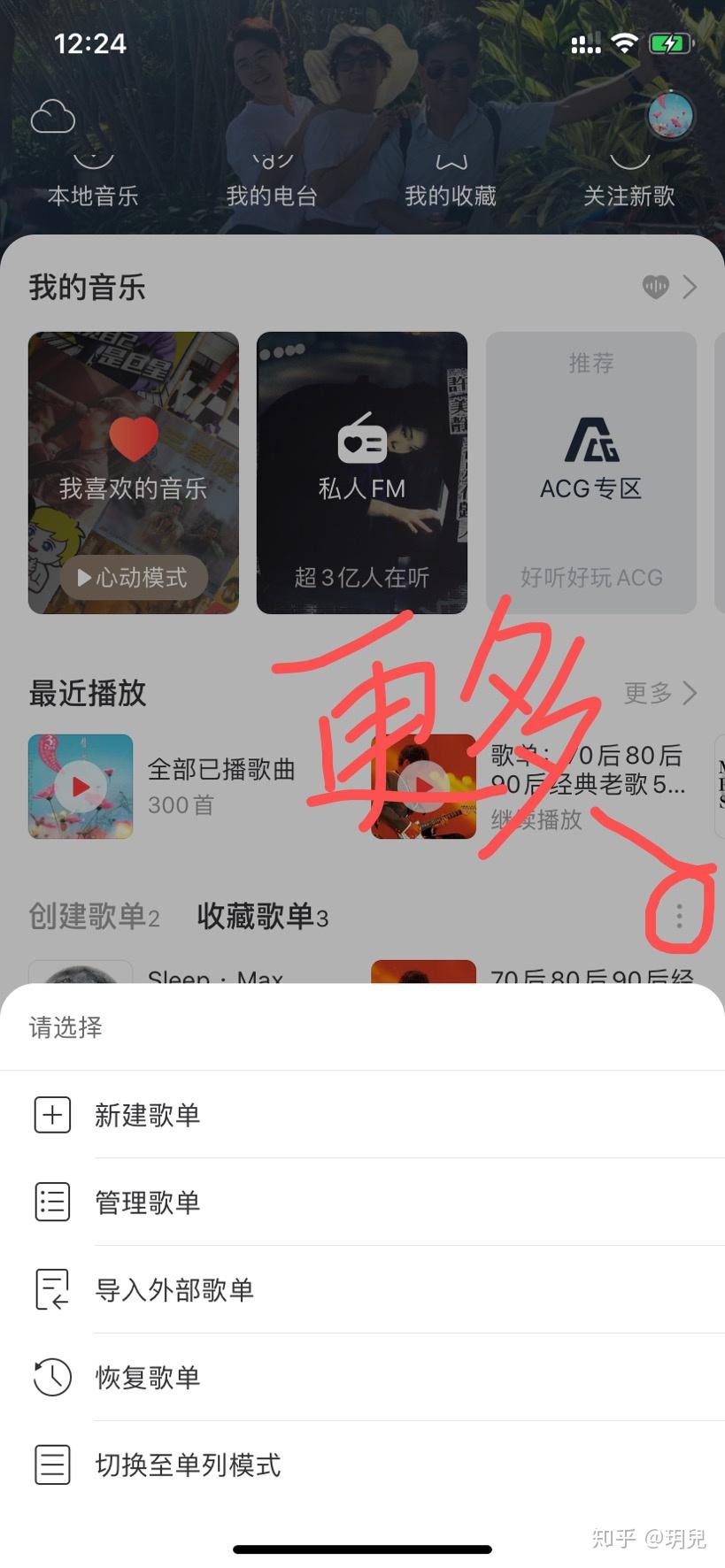Switch to the 收藏歌单 tab
The height and width of the screenshot is (1568, 725).
(x=262, y=917)
